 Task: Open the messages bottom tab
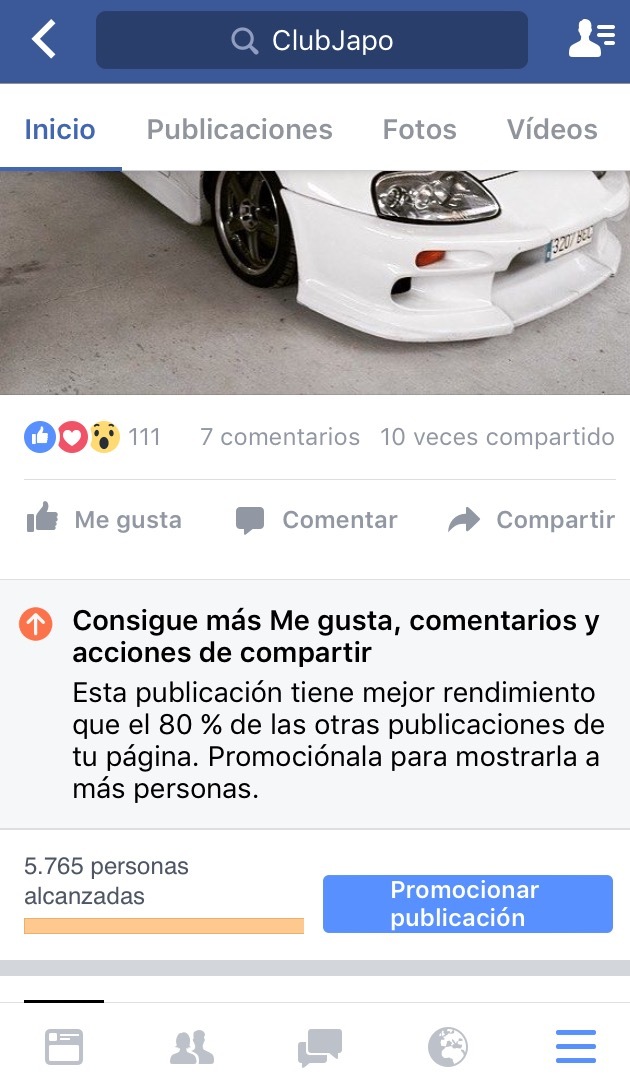point(320,1047)
